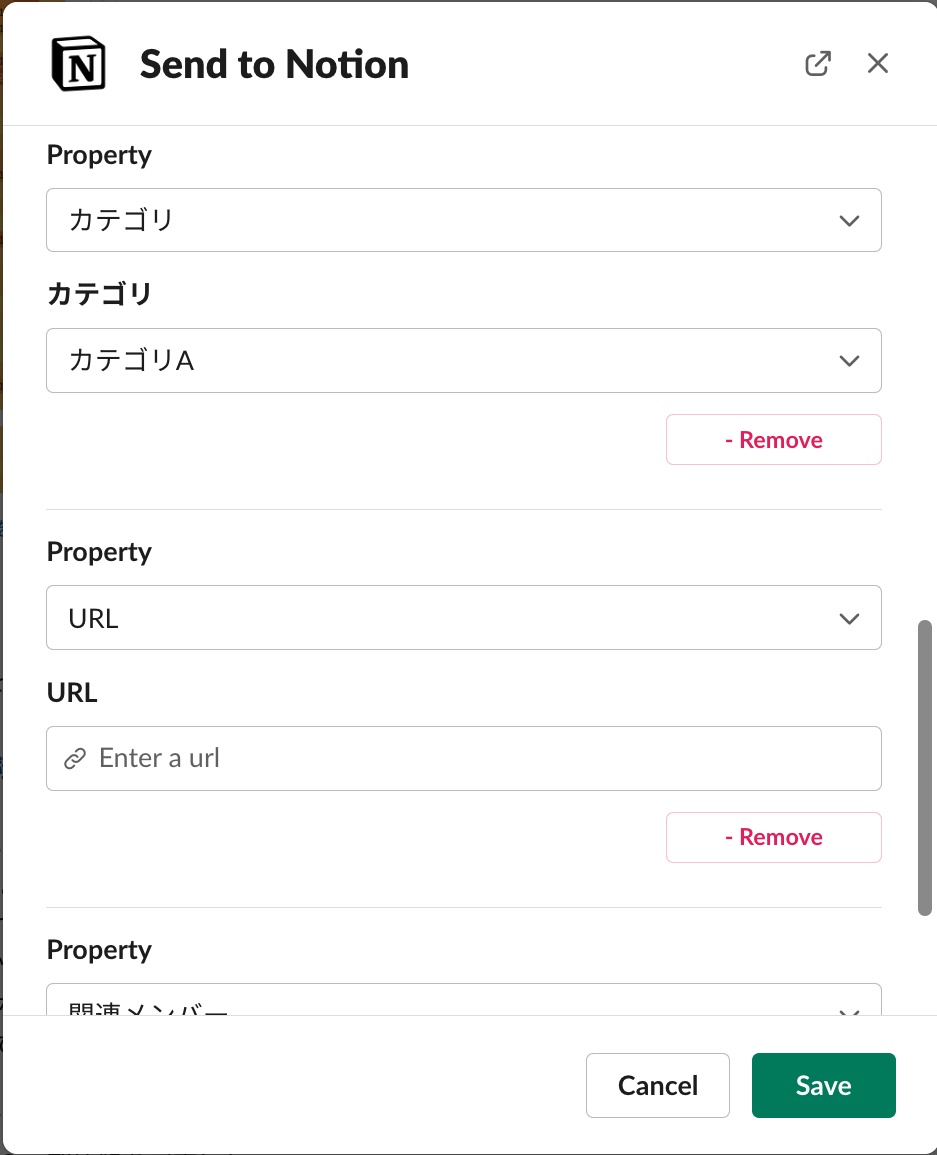Expand the Property dropdown showing URL
The image size is (937, 1155).
pyautogui.click(x=464, y=617)
